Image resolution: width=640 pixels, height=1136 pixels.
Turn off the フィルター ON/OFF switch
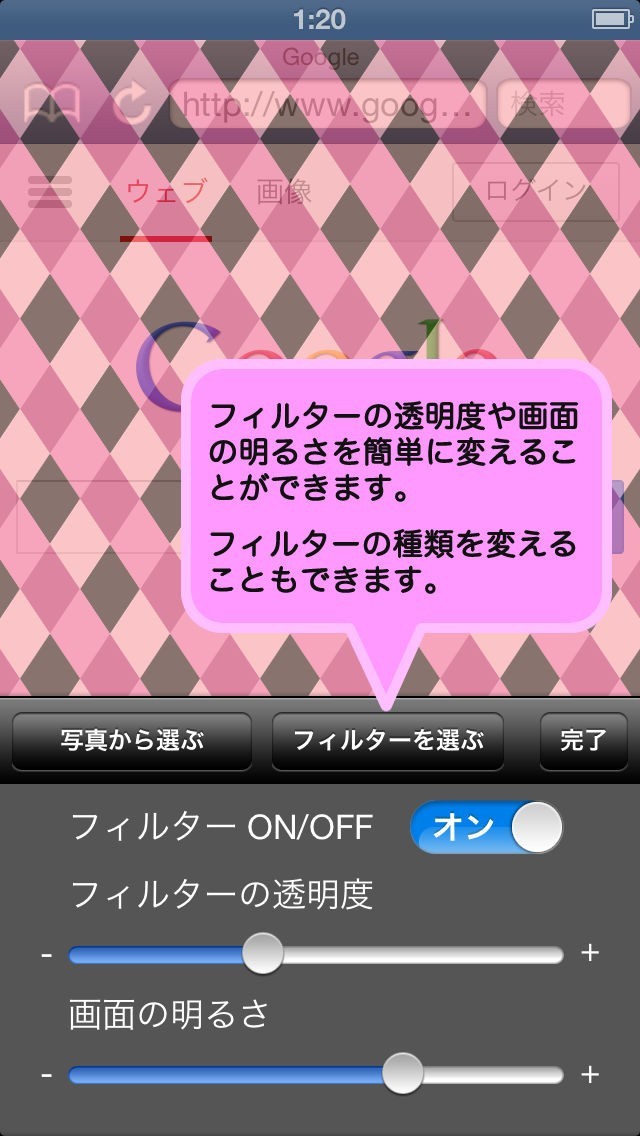click(486, 827)
